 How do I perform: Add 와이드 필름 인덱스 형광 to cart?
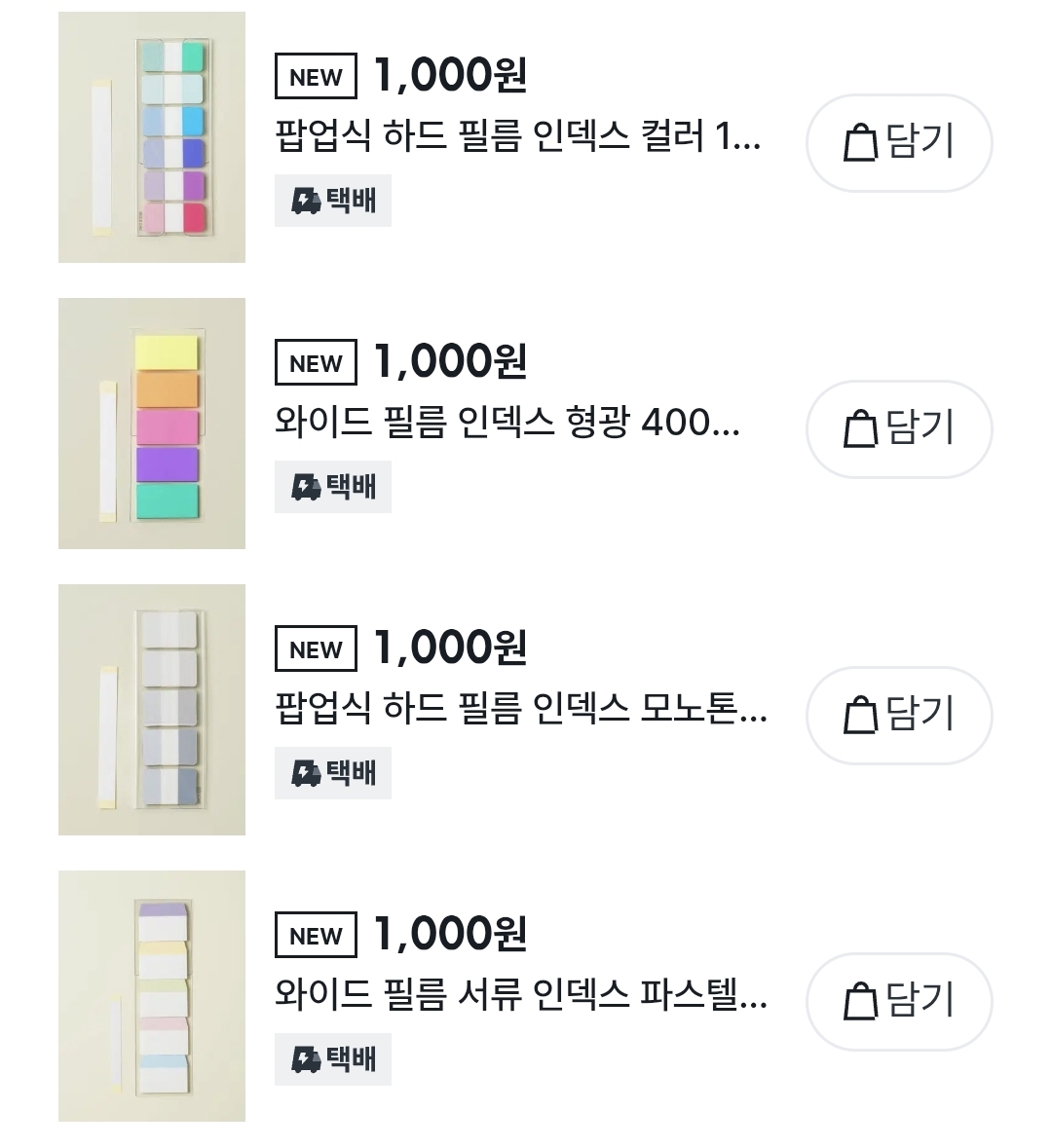(x=899, y=428)
